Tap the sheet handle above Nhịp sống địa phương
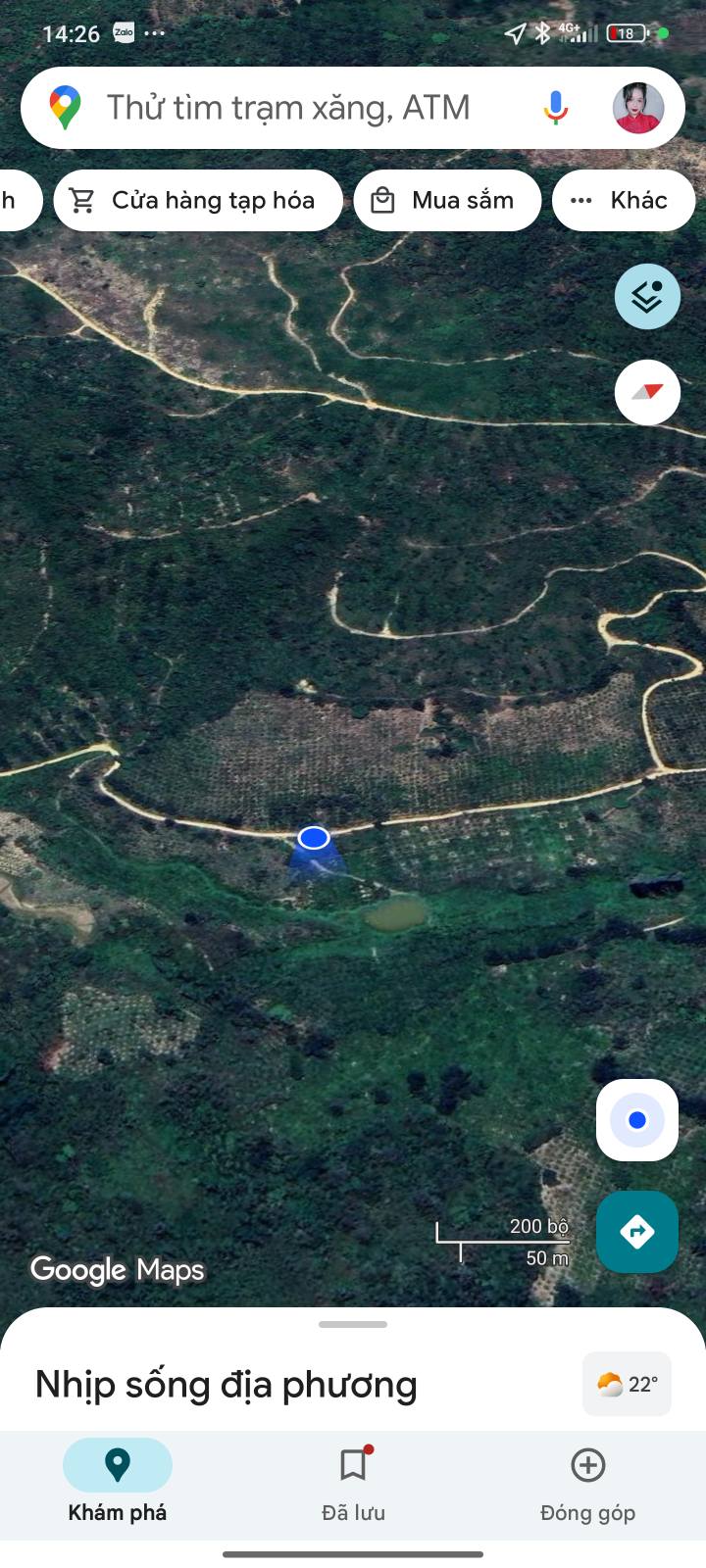This screenshot has height=1568, width=706. [353, 1324]
